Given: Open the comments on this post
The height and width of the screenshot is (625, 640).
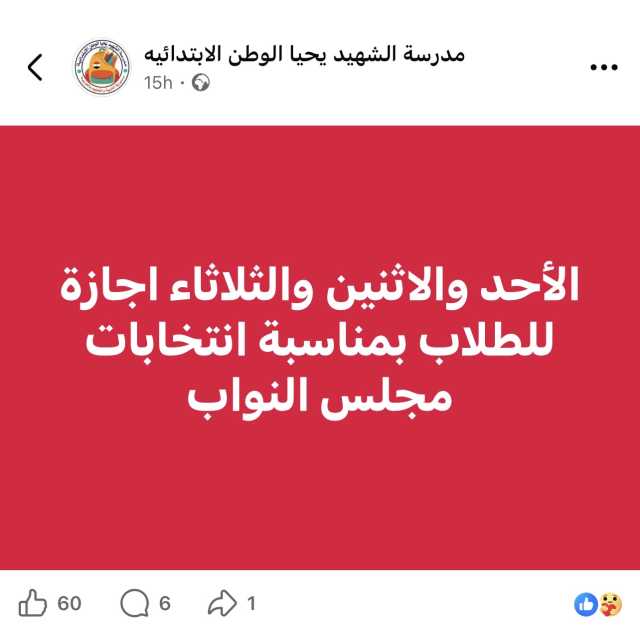Looking at the screenshot, I should [x=133, y=603].
